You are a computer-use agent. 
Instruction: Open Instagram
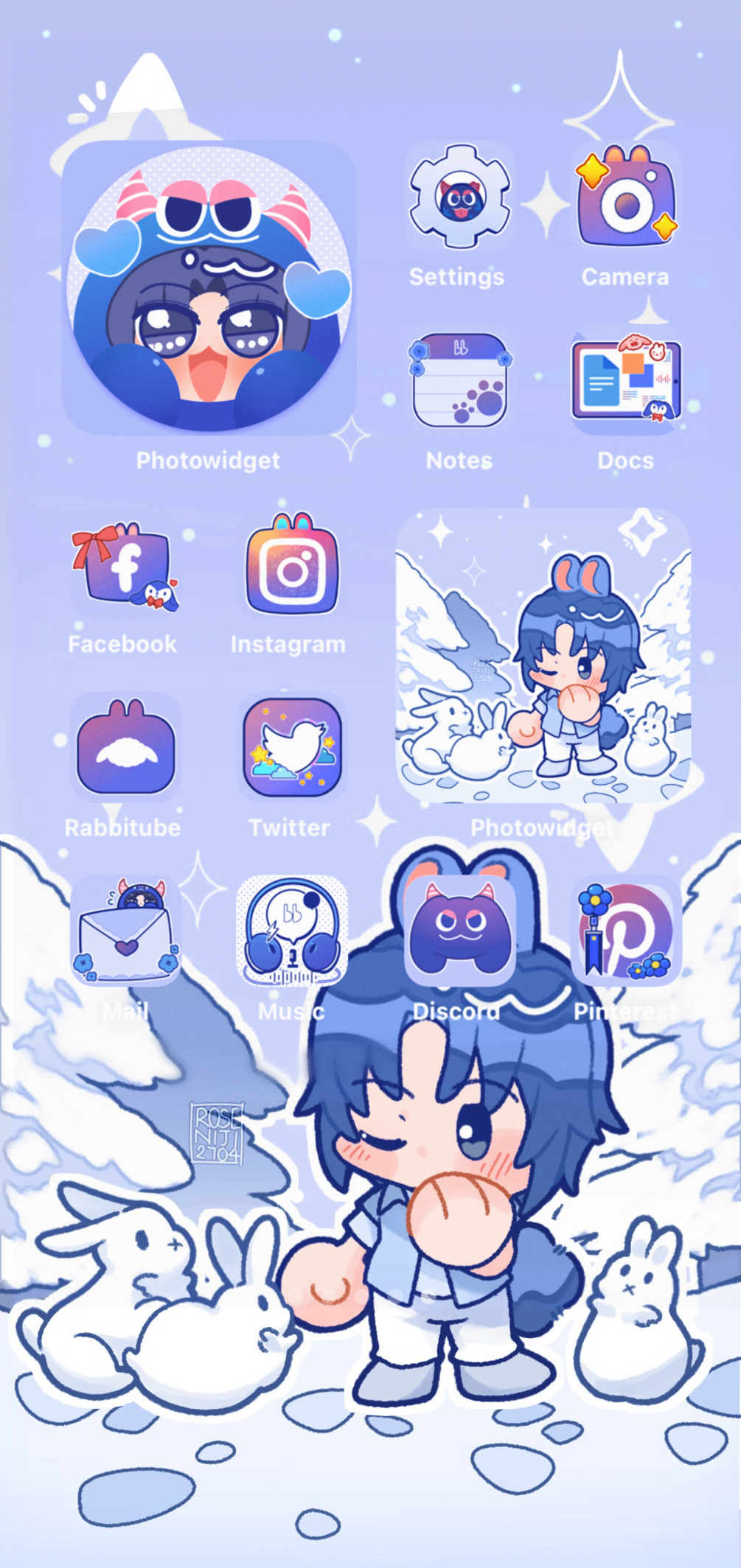pos(292,565)
